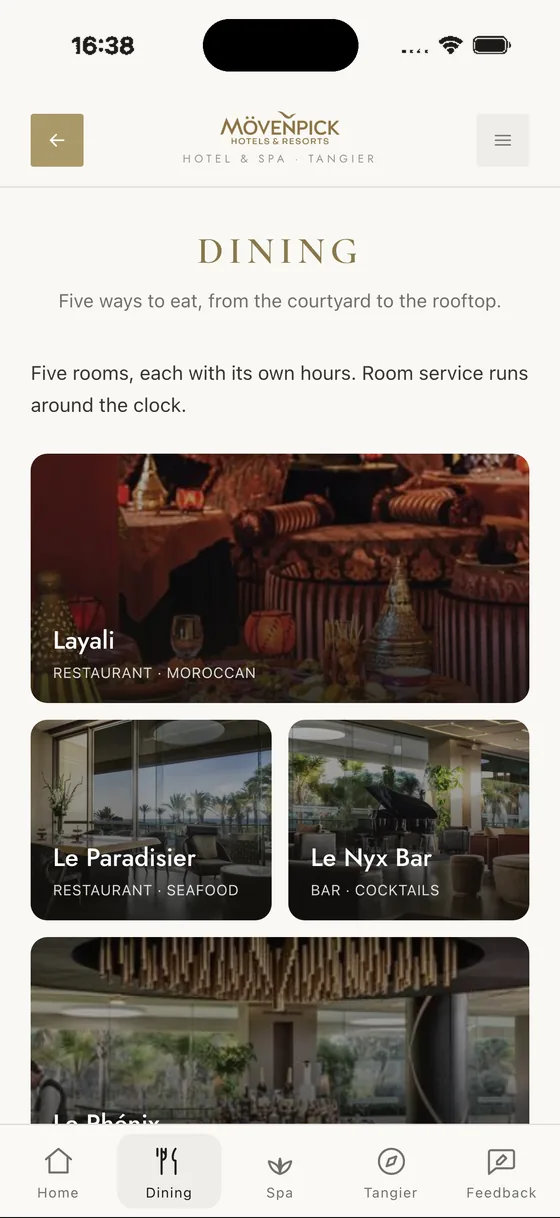Switch to the Home tab
The image size is (560, 1218).
[58, 1172]
